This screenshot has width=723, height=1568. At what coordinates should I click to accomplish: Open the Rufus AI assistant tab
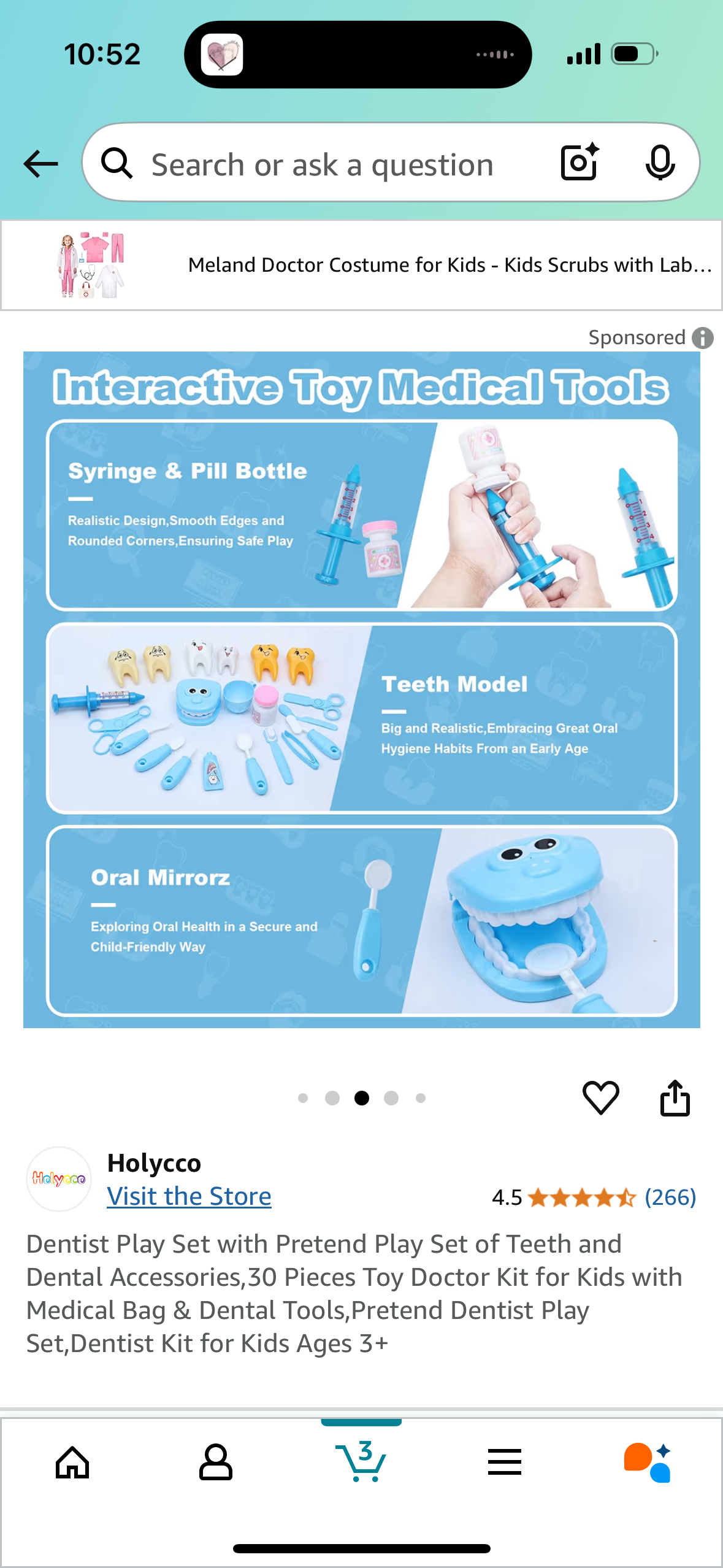pyautogui.click(x=648, y=1462)
